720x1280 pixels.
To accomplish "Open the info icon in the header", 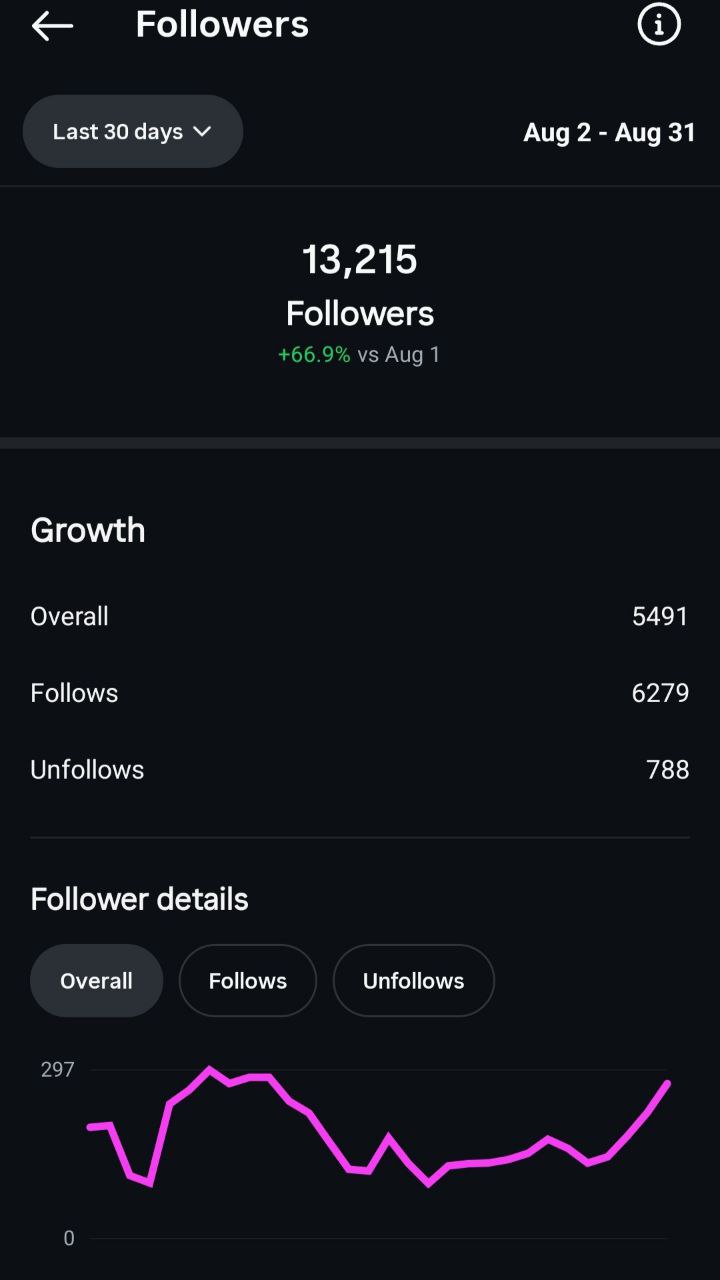I will [x=658, y=25].
